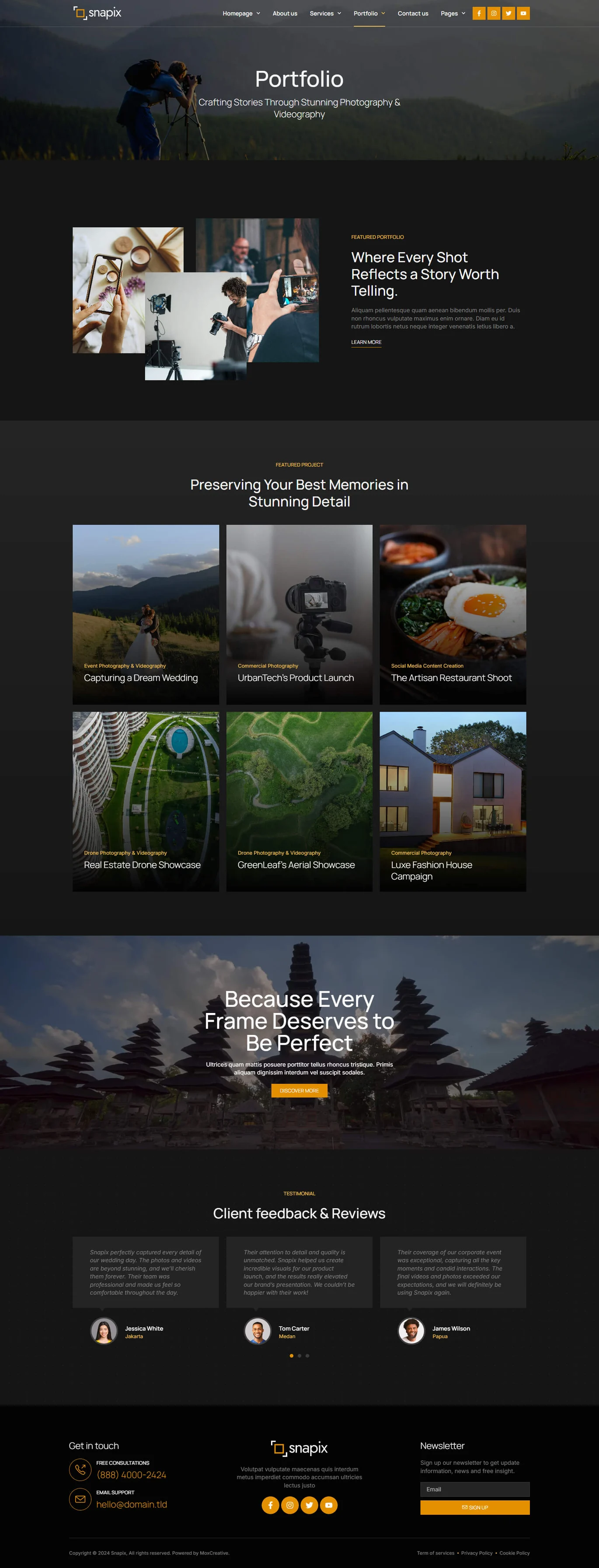Open Snapix Facebook page from header
The height and width of the screenshot is (1568, 599).
(x=478, y=13)
